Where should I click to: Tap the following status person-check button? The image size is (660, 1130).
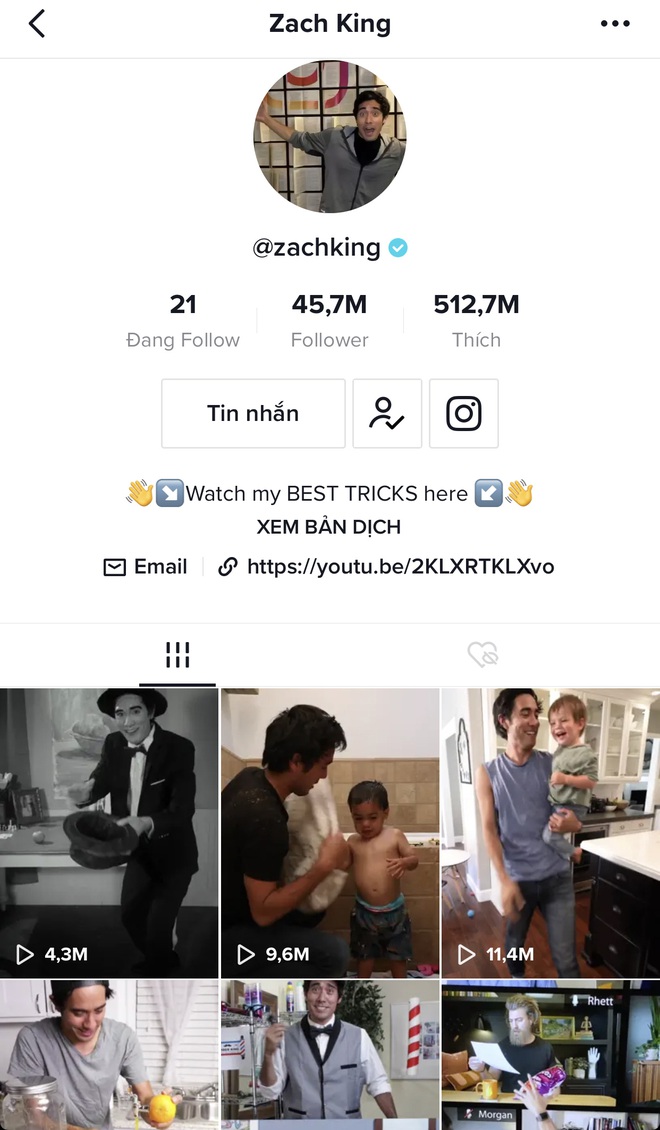387,414
